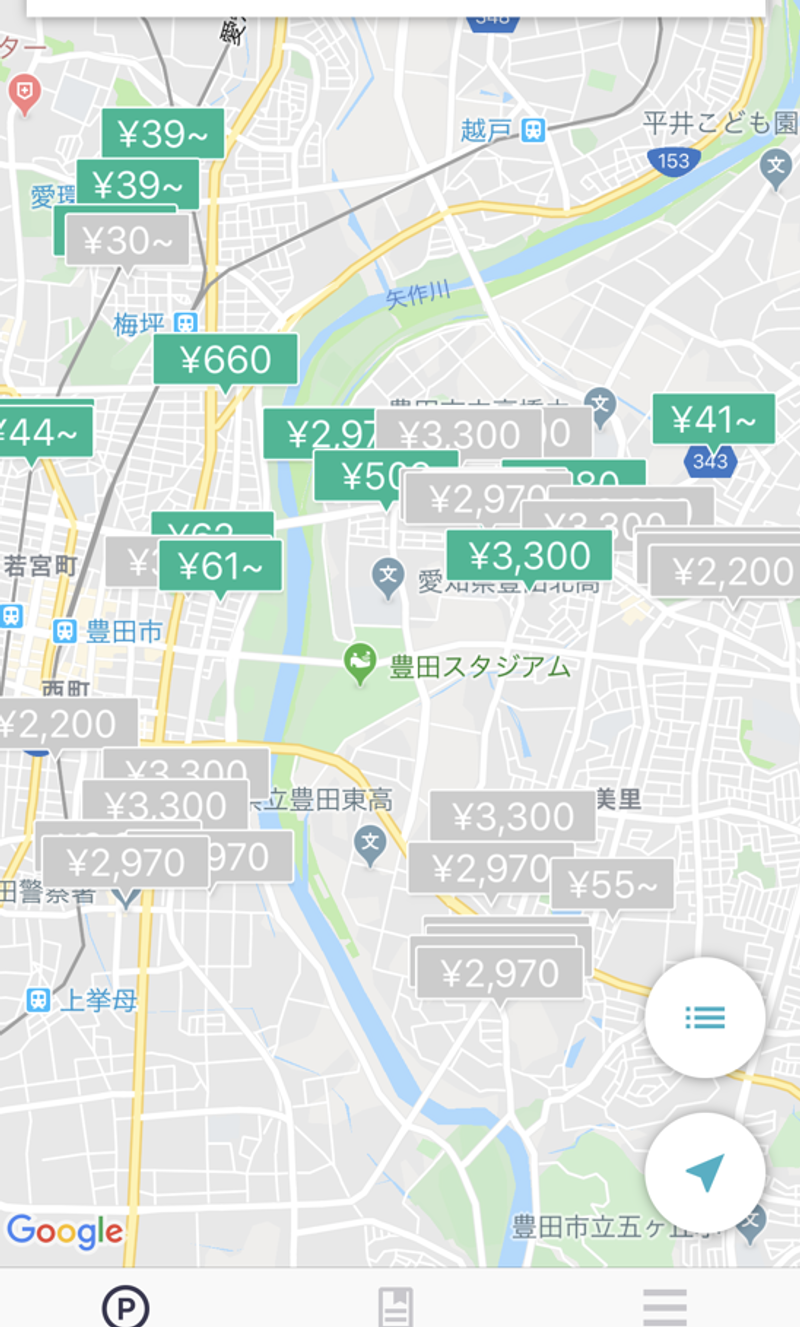Open the ¥61~ parking marker
Image resolution: width=800 pixels, height=1327 pixels.
pos(219,567)
